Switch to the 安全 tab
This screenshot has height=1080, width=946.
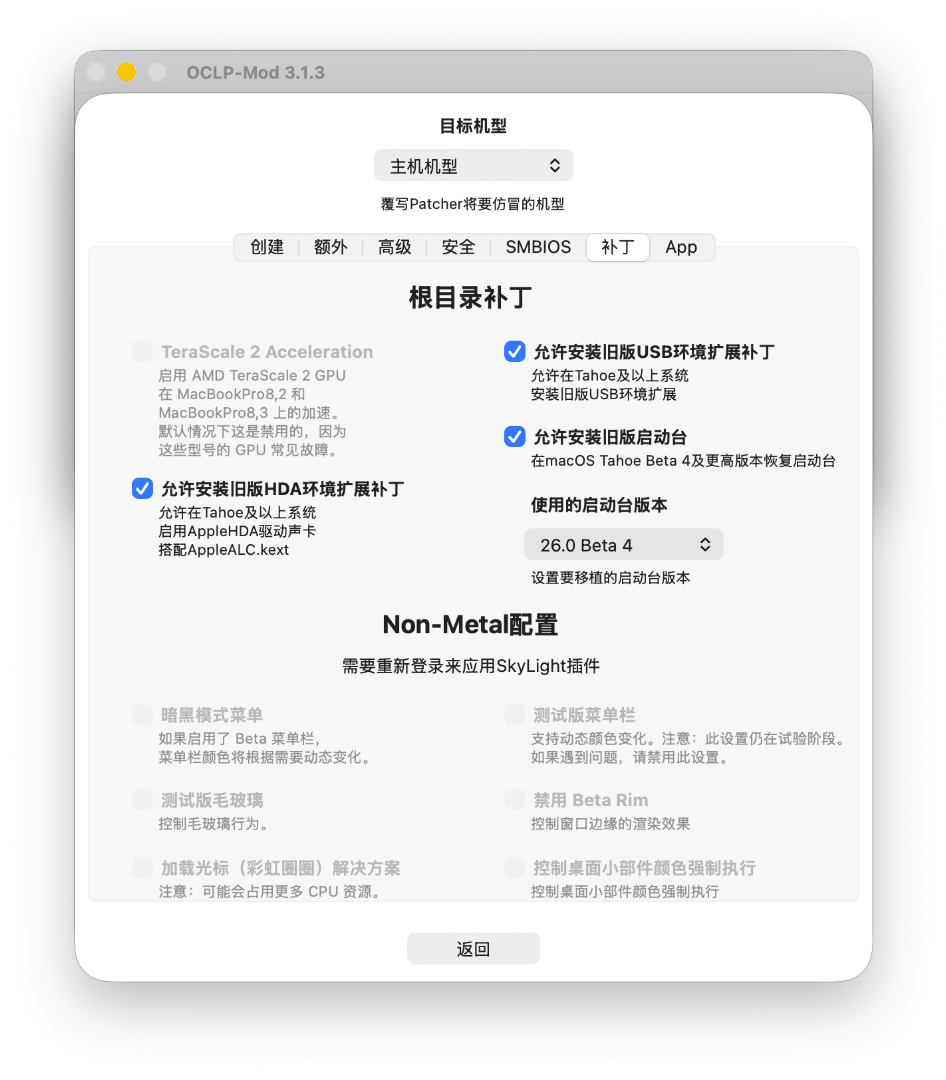pos(458,247)
